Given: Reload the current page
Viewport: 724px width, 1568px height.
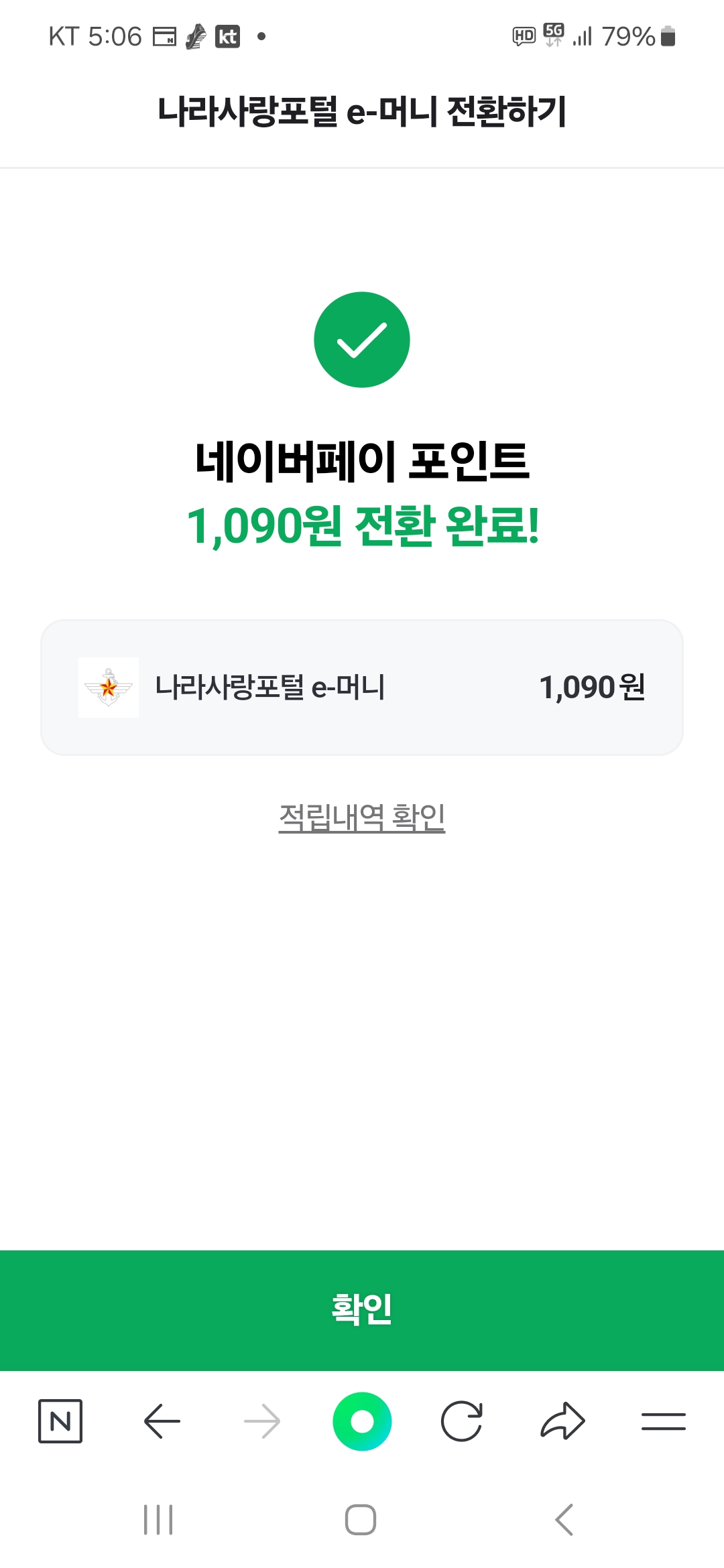Looking at the screenshot, I should 462,1421.
